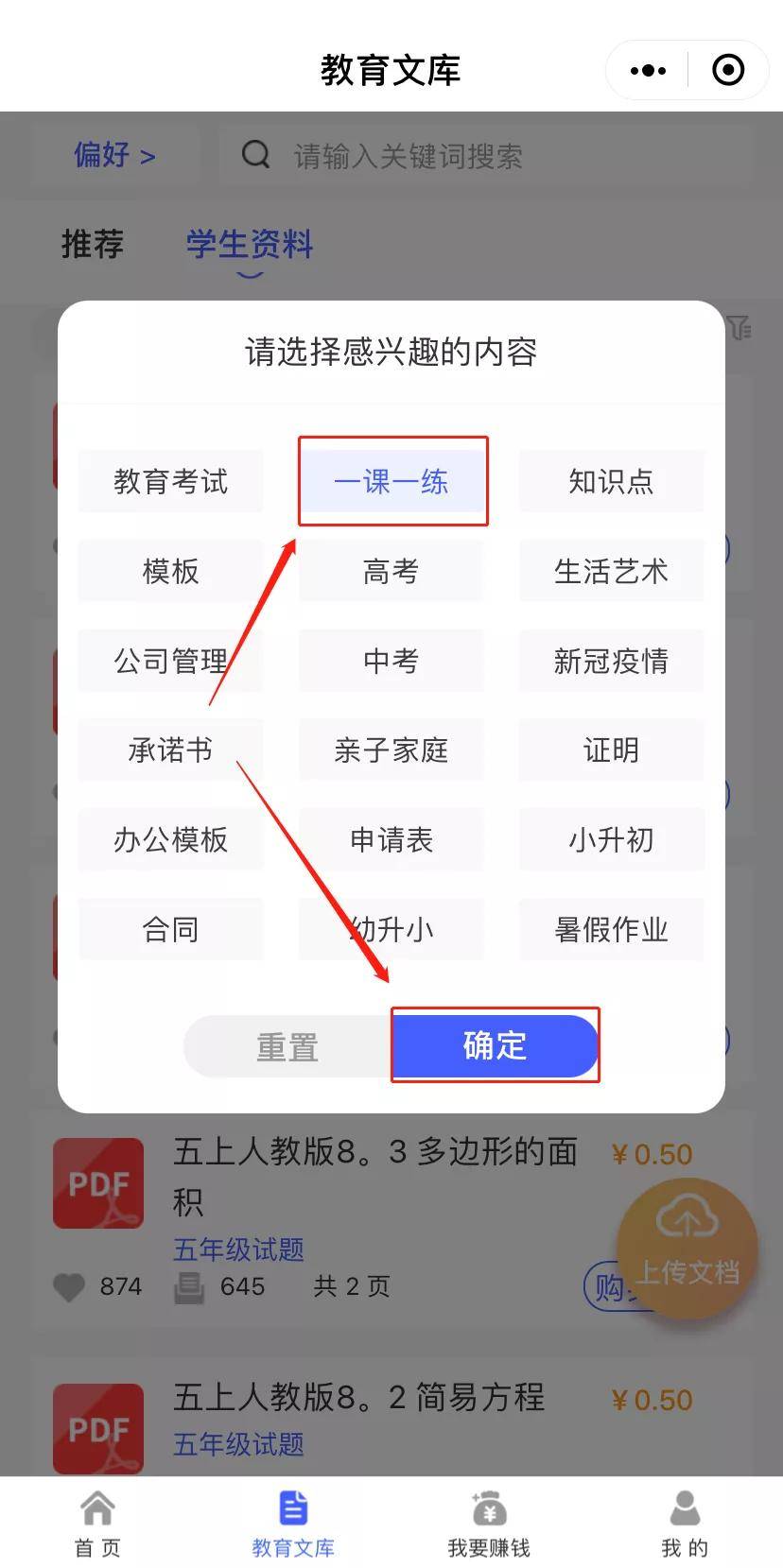Go to the 我的 tab
Viewport: 783px width, 1568px height.
click(685, 1523)
